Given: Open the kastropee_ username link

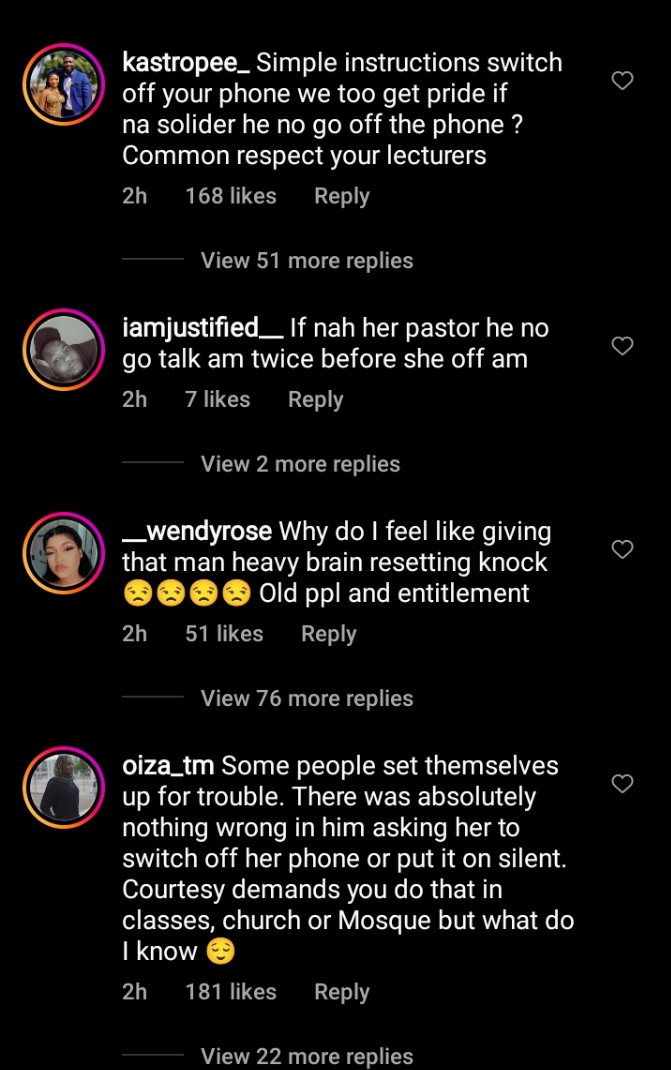Looking at the screenshot, I should coord(186,63).
